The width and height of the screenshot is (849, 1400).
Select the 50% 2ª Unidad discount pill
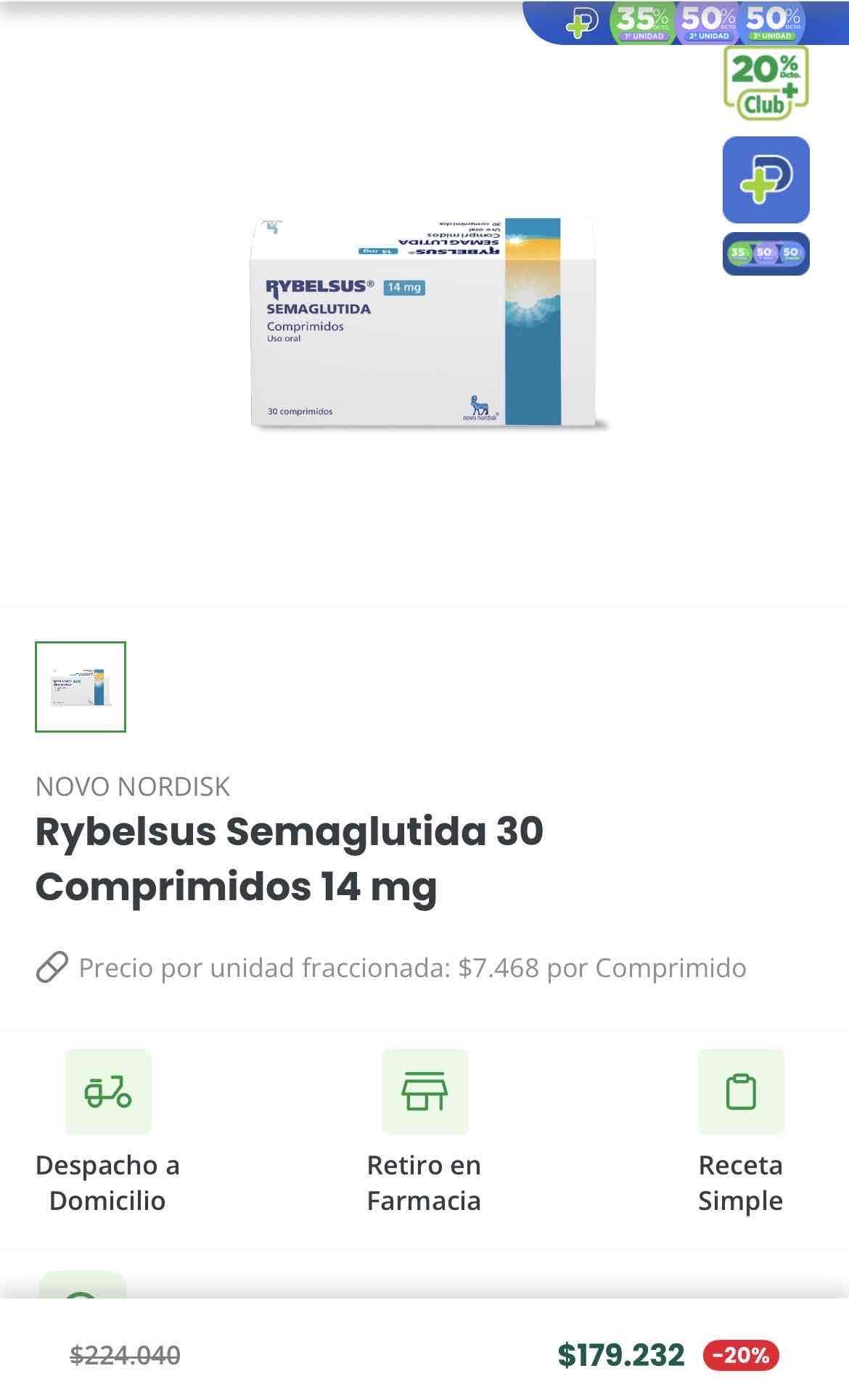[x=707, y=22]
